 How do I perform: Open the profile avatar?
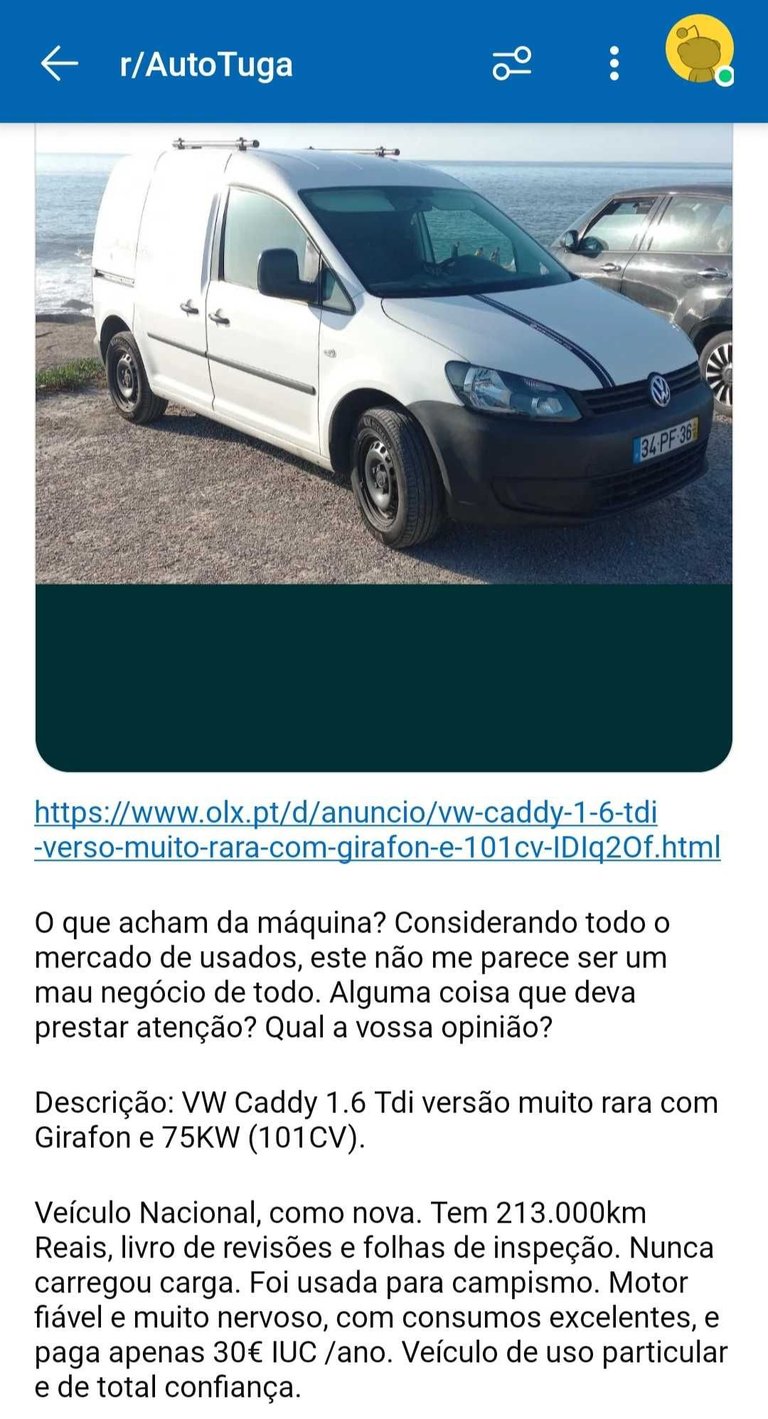coord(701,50)
